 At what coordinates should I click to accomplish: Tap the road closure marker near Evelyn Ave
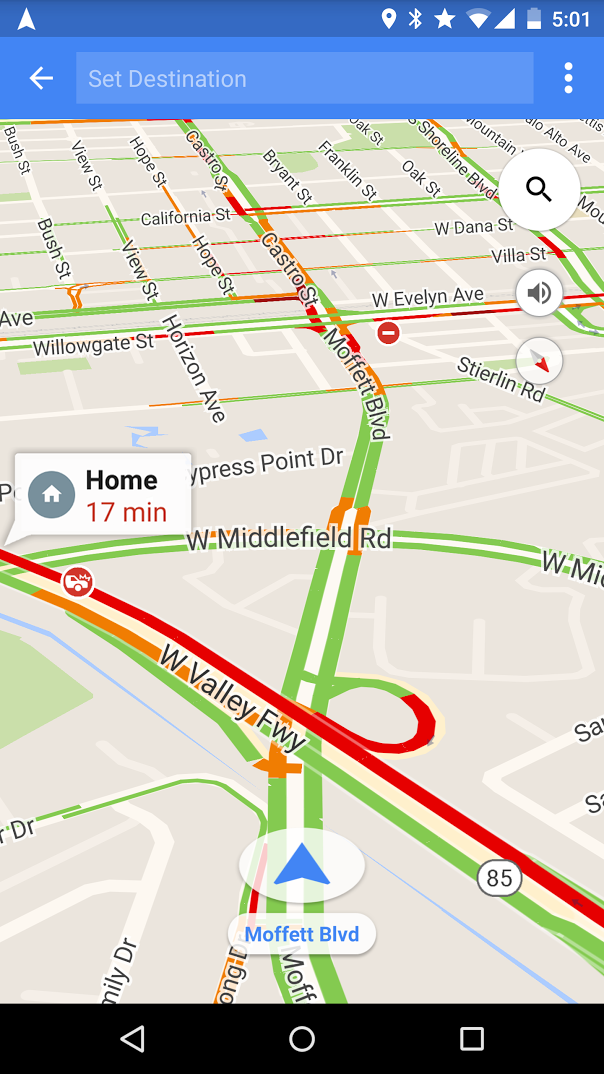[x=388, y=333]
